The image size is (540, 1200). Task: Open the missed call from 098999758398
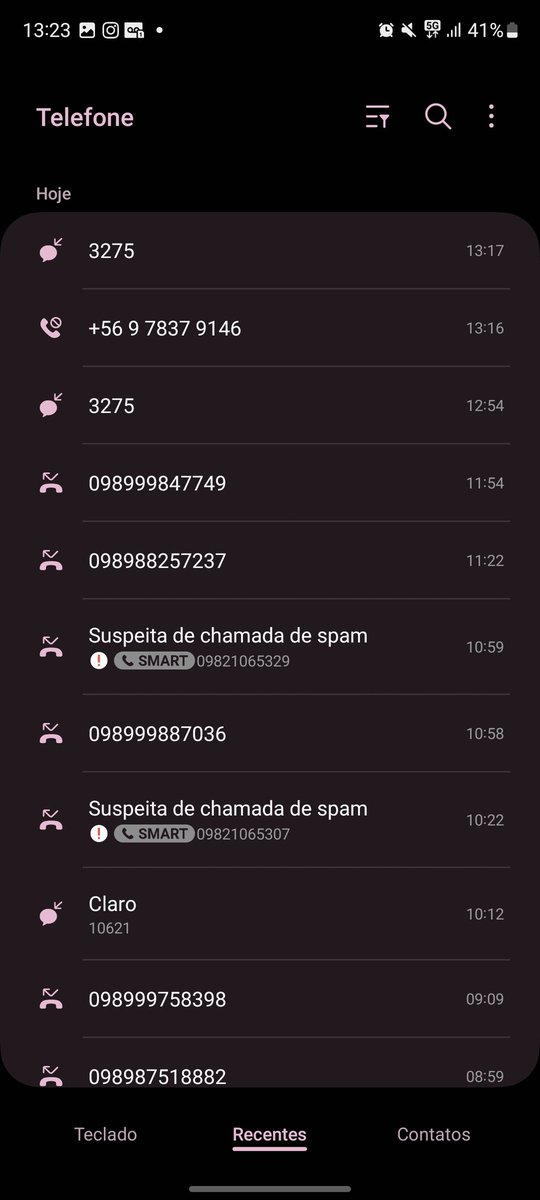click(270, 999)
